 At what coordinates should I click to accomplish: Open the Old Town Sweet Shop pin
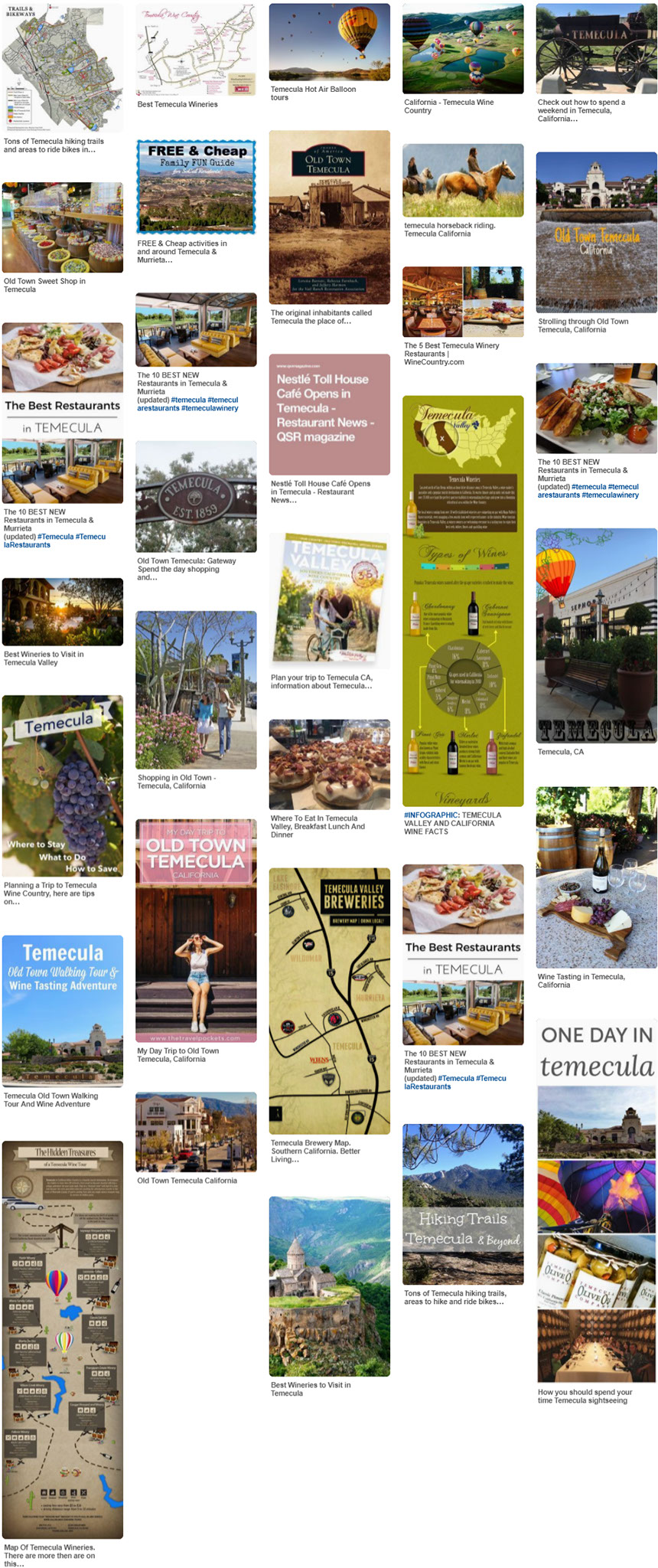[x=63, y=227]
